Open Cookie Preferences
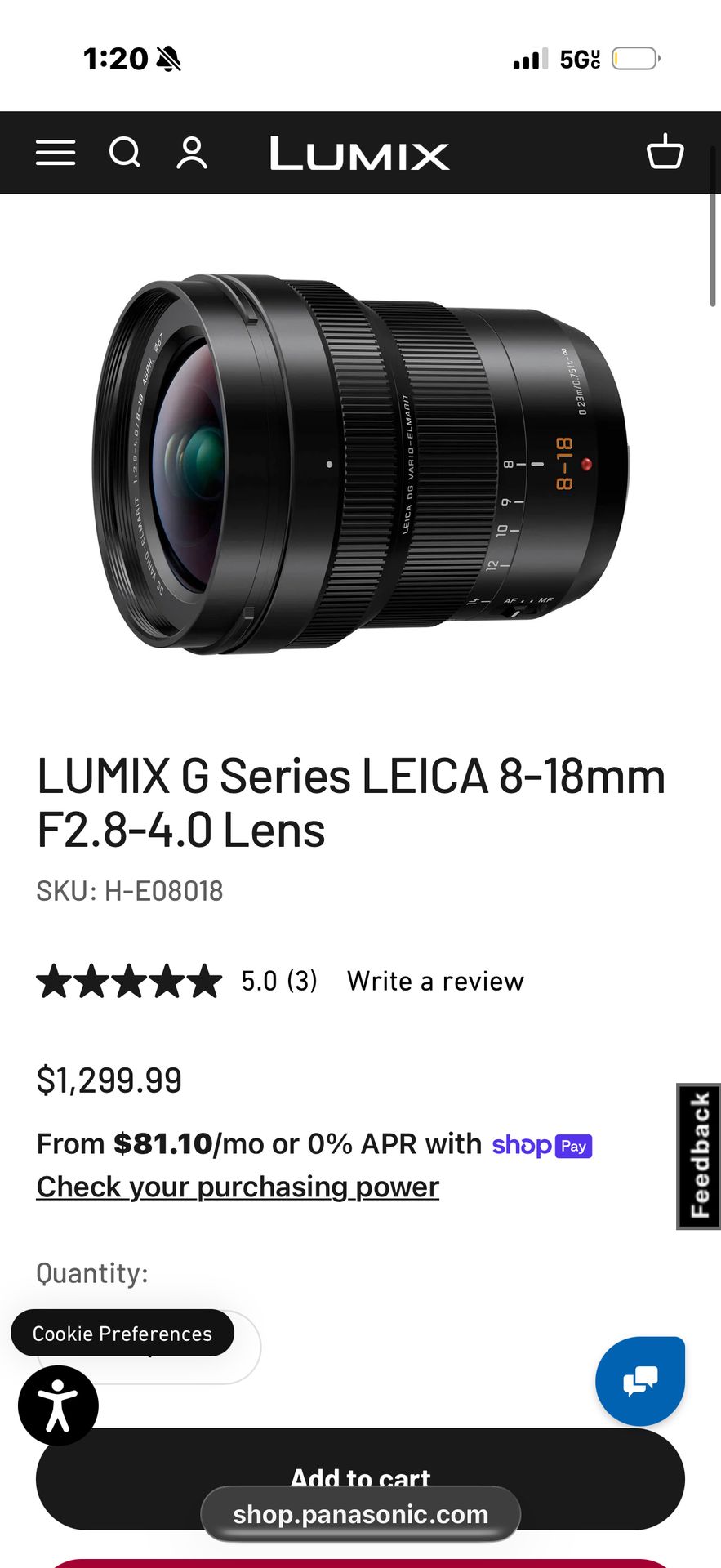 122,1334
